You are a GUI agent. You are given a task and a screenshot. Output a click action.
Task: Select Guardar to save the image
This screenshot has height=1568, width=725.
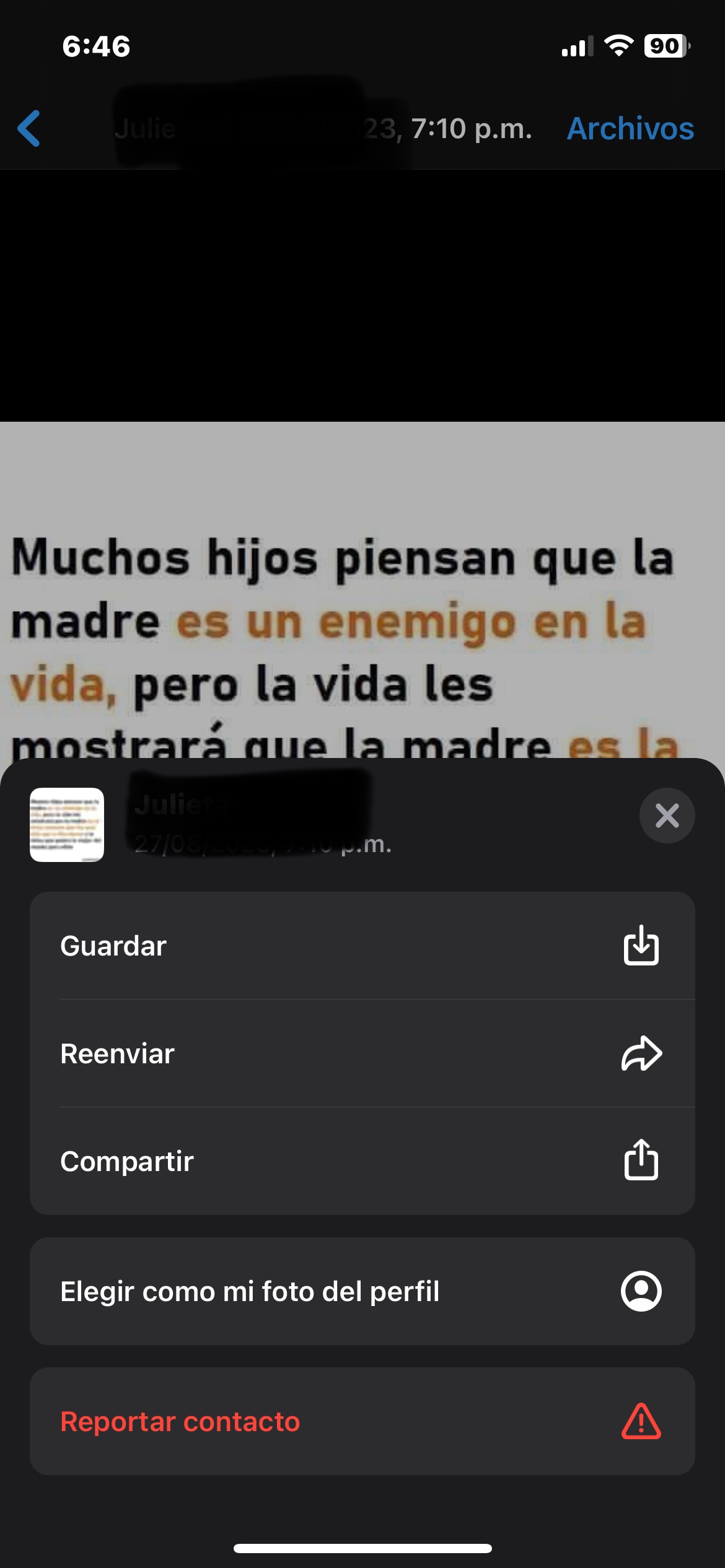click(x=362, y=946)
